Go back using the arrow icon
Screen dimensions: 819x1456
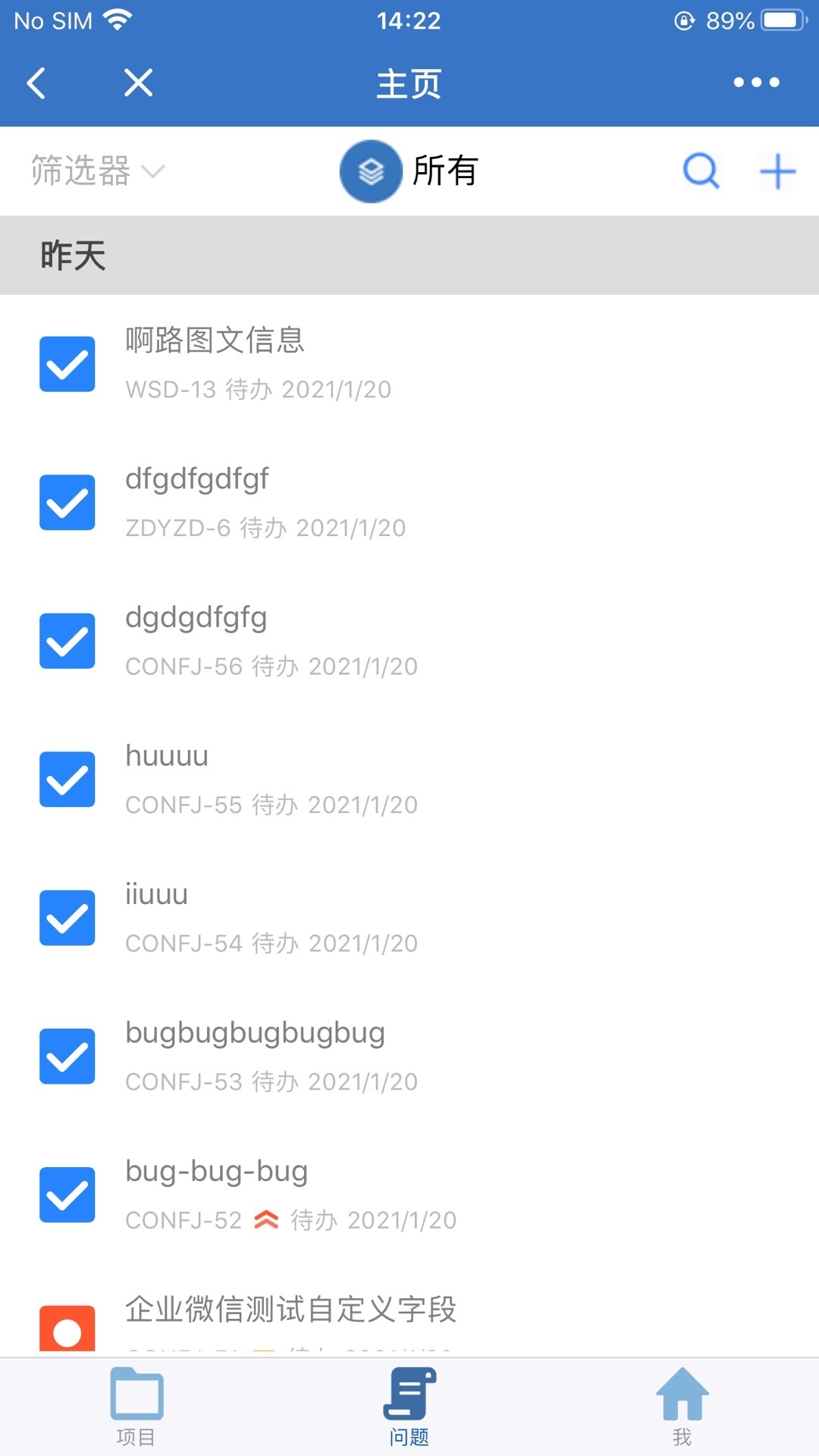pyautogui.click(x=36, y=83)
